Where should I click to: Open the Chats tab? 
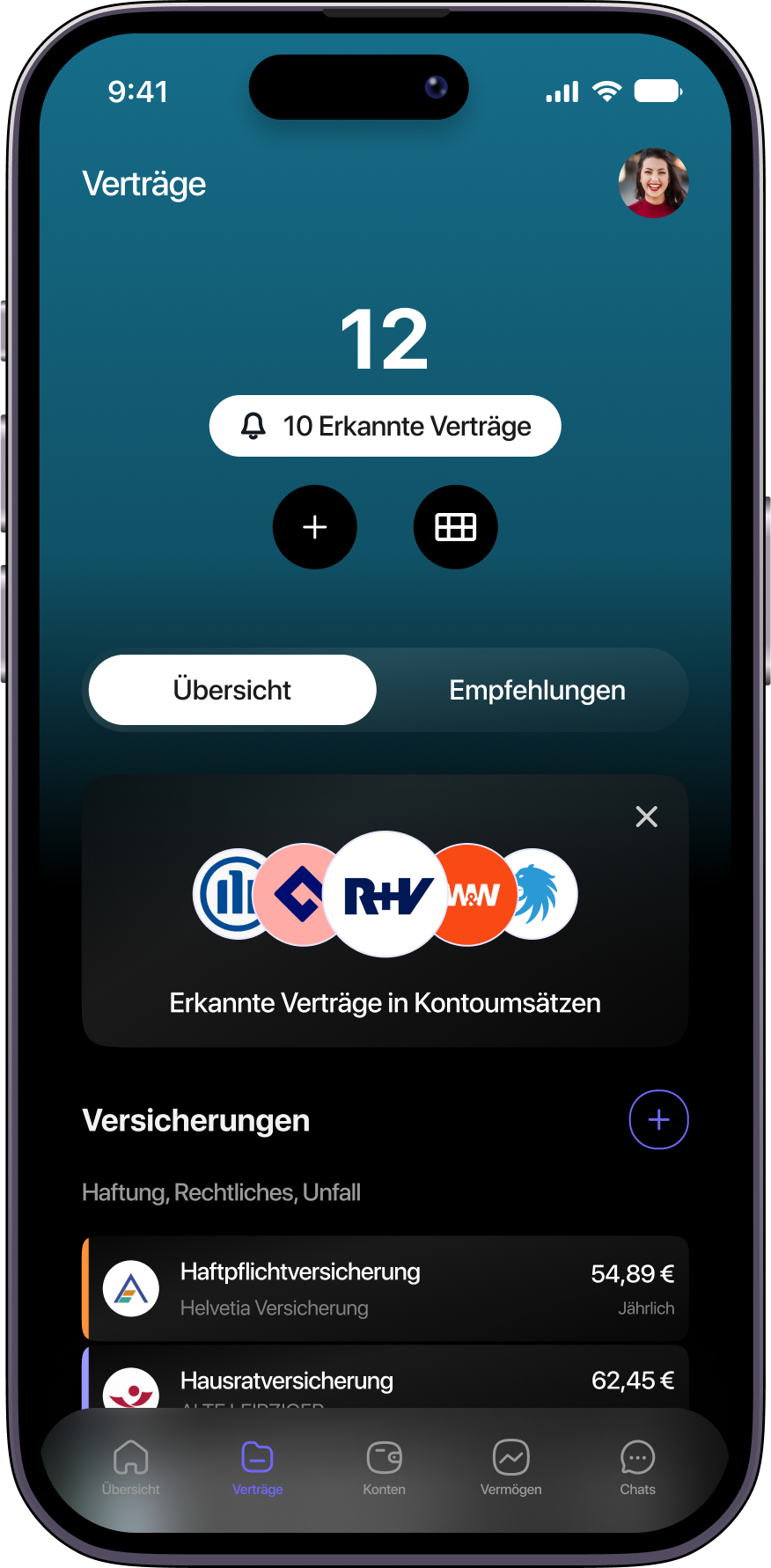tap(638, 1468)
